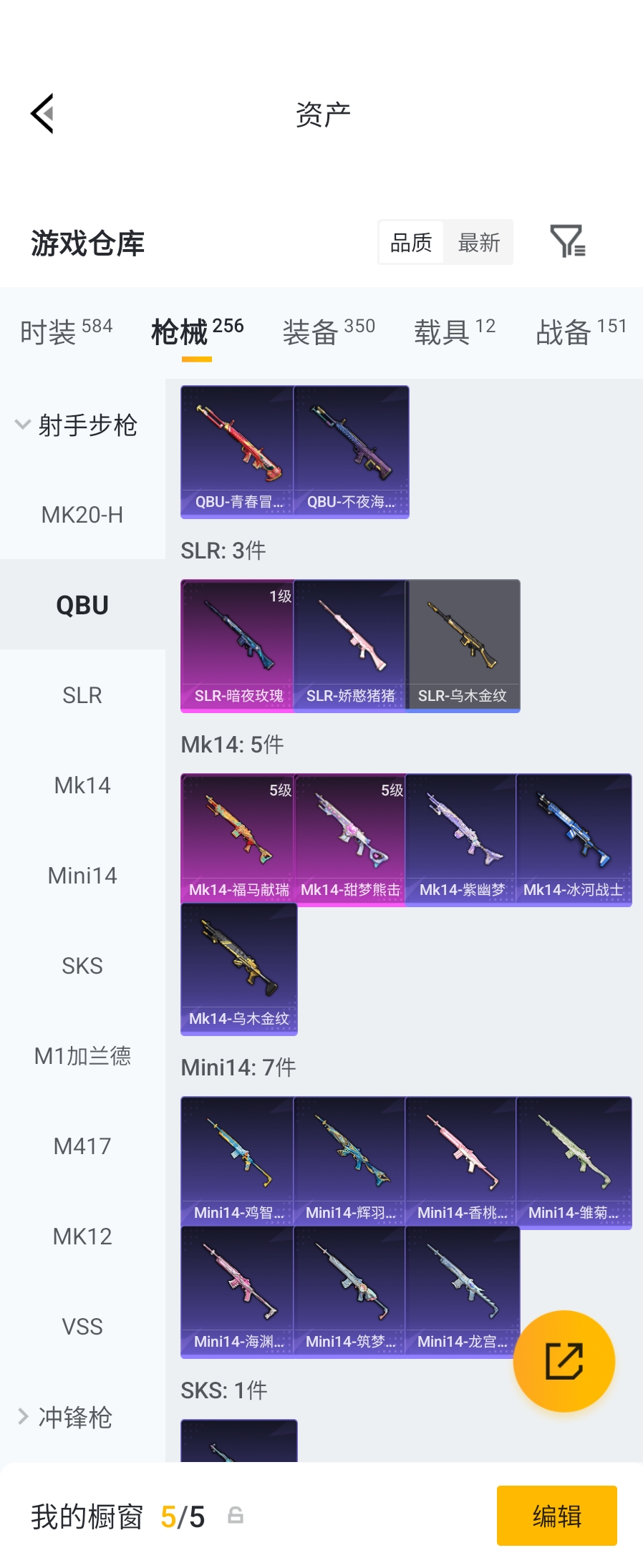Collapse the 射手步枪 category
This screenshot has width=643, height=1568.
76,425
